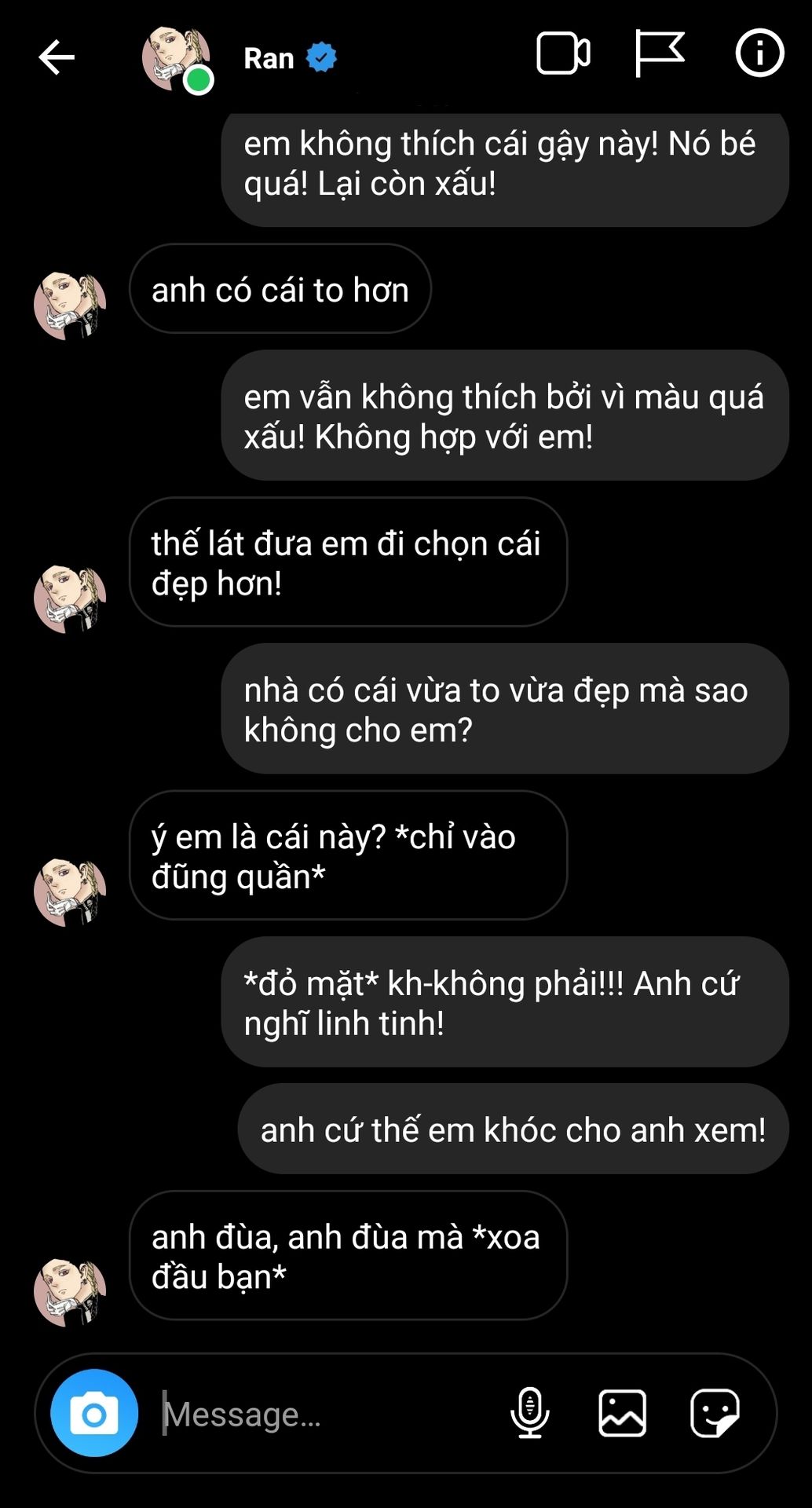Open Ran's profile from the header
812x1508 pixels.
click(x=269, y=58)
